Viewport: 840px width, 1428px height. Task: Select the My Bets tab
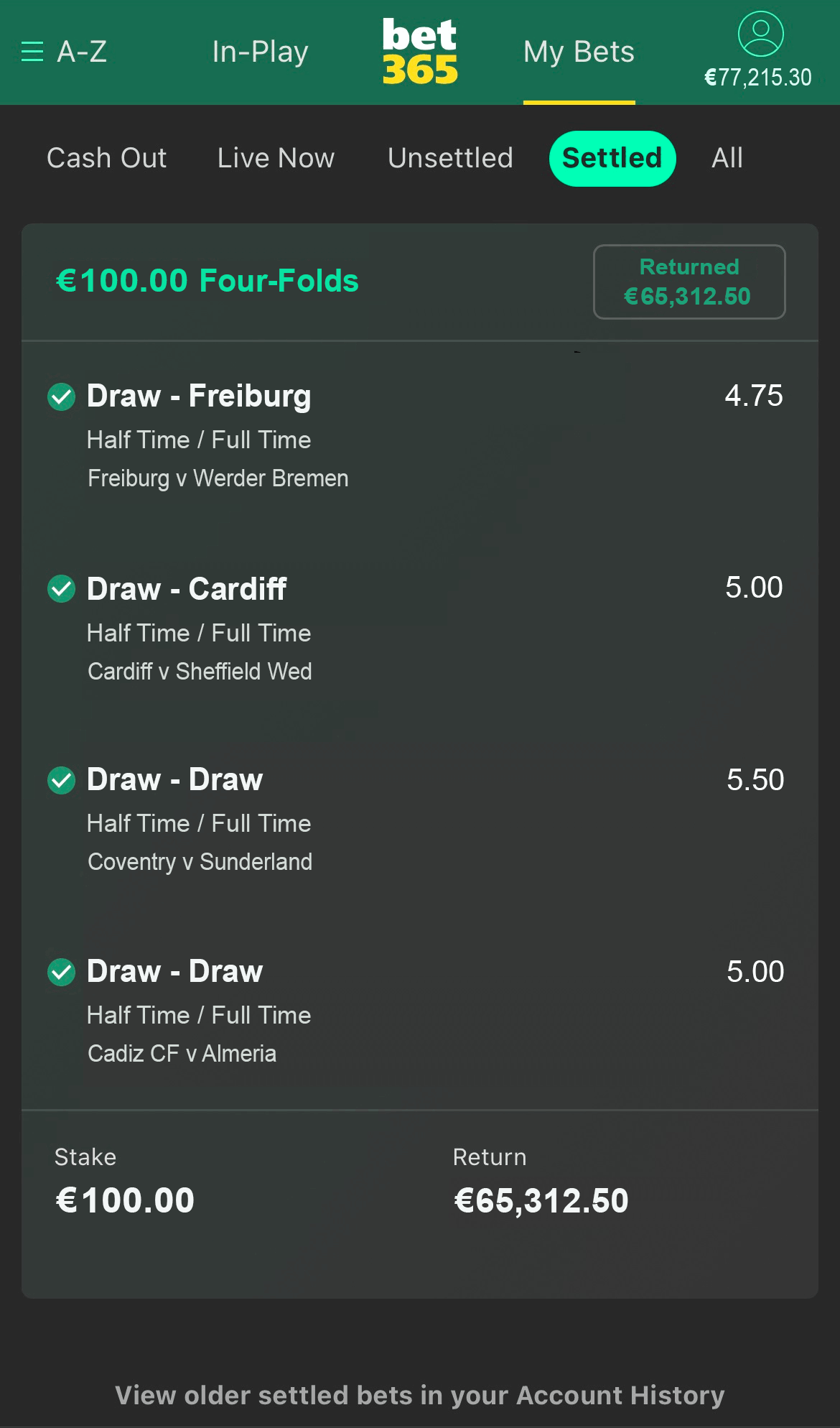579,52
